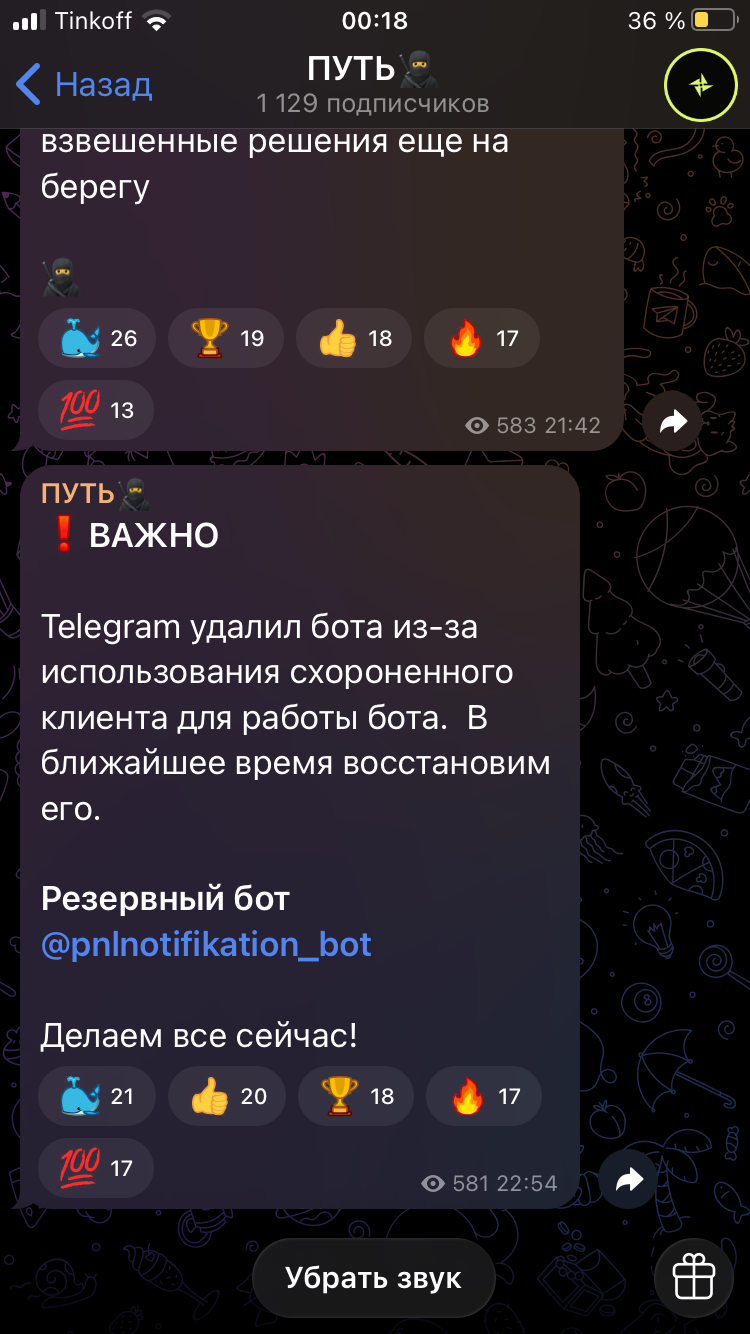Add whale reaction with 26 on first post
Image resolution: width=750 pixels, height=1334 pixels.
click(97, 338)
